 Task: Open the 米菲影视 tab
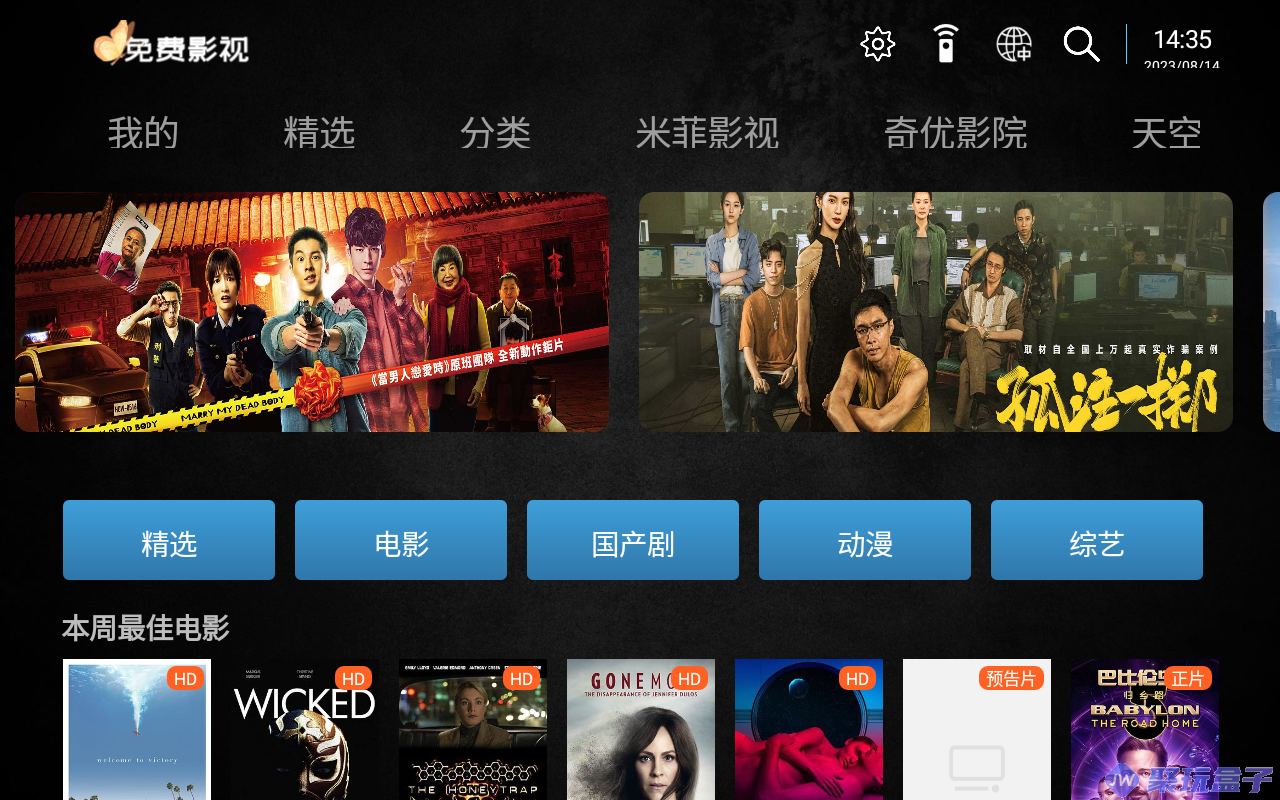[707, 133]
